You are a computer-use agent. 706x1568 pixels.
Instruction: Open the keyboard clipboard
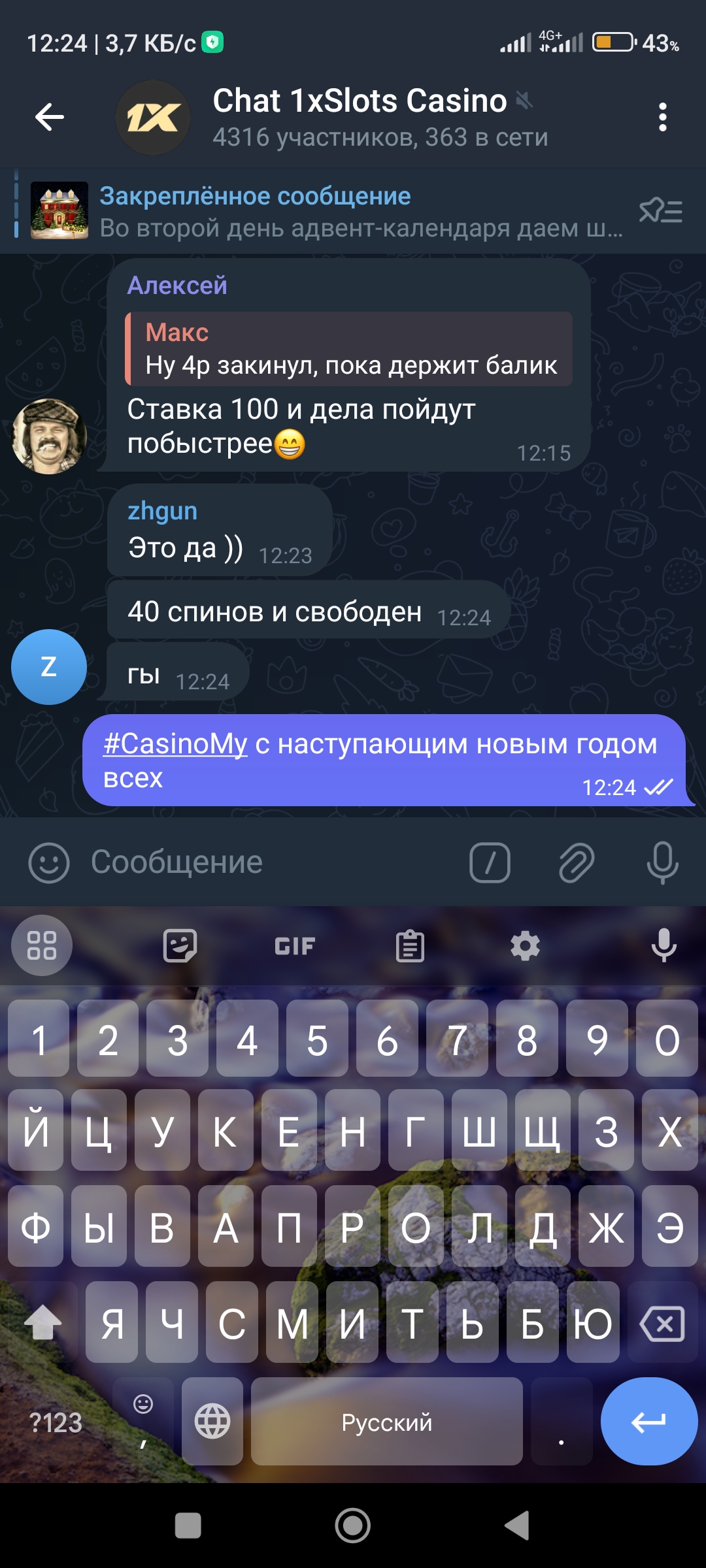(x=411, y=946)
